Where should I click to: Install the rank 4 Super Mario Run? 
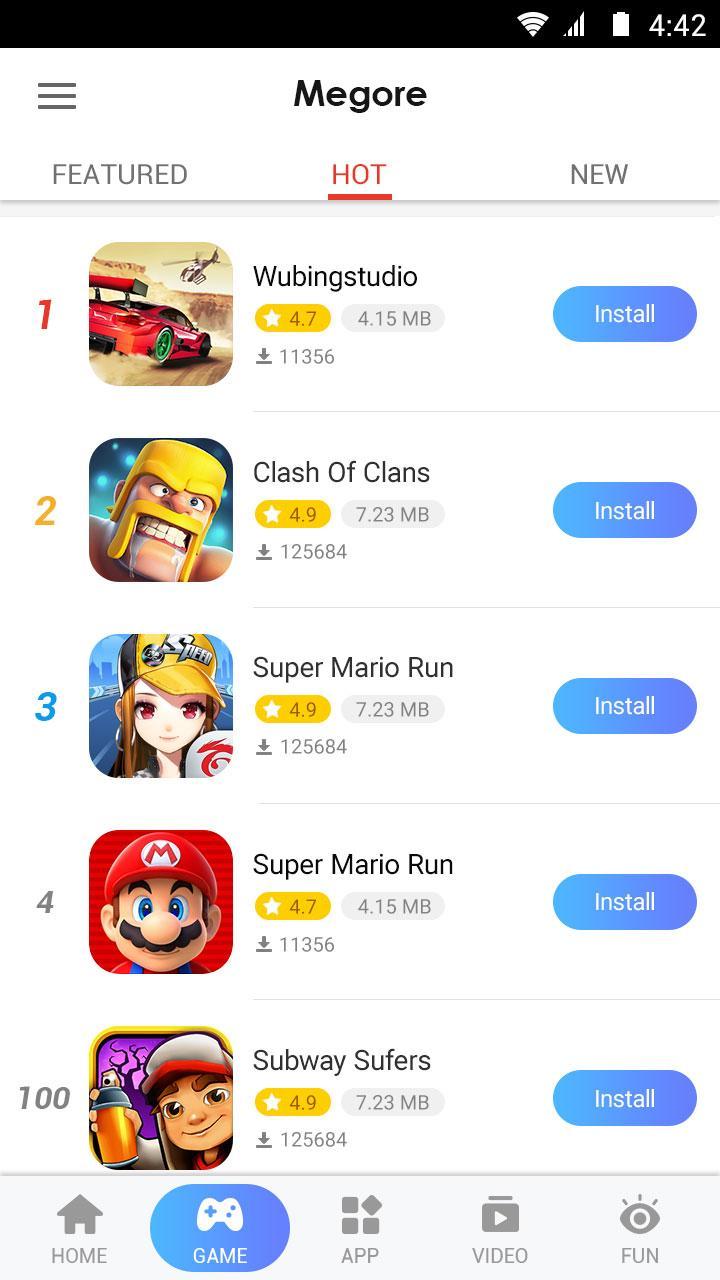tap(624, 902)
